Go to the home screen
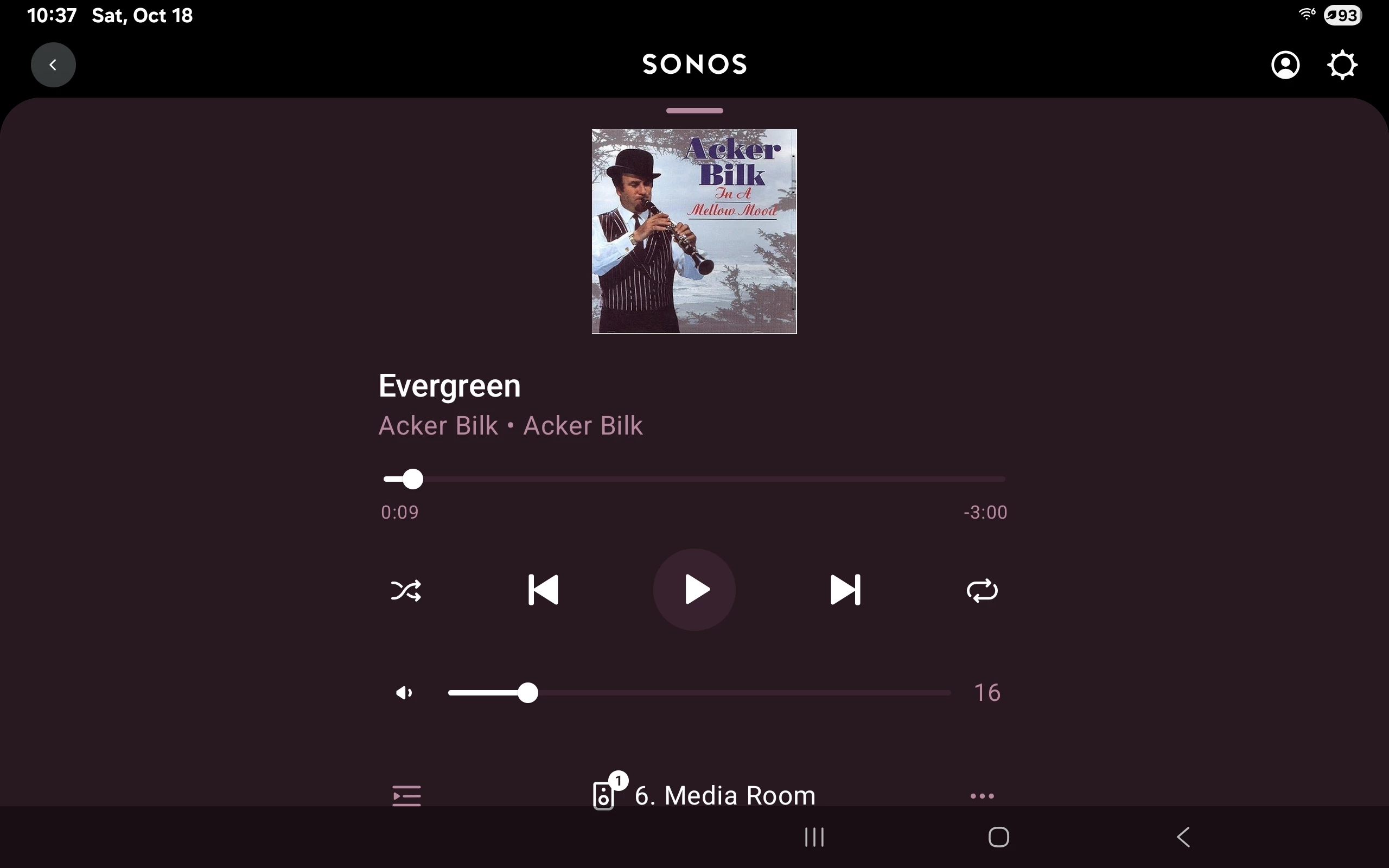1389x868 pixels. point(999,837)
